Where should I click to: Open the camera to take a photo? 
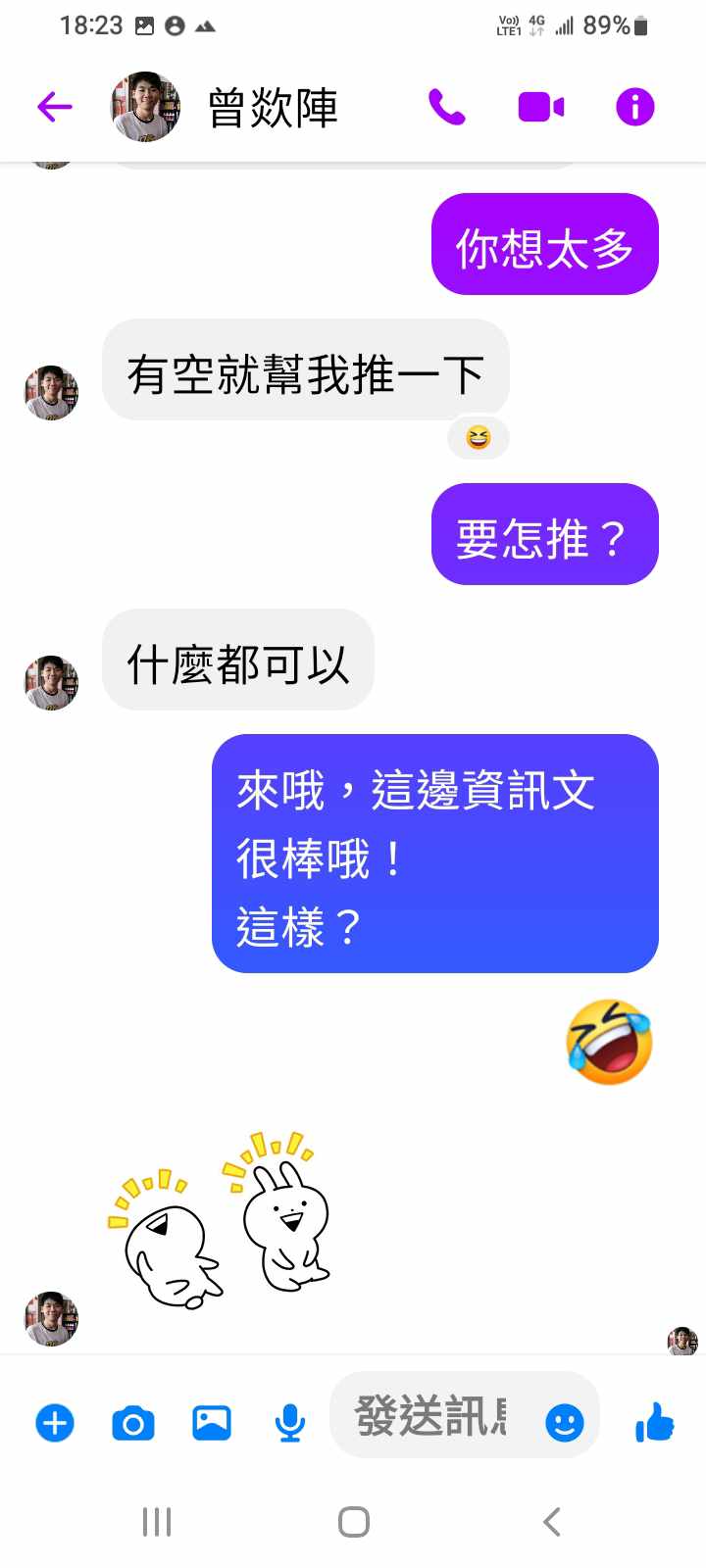133,1422
